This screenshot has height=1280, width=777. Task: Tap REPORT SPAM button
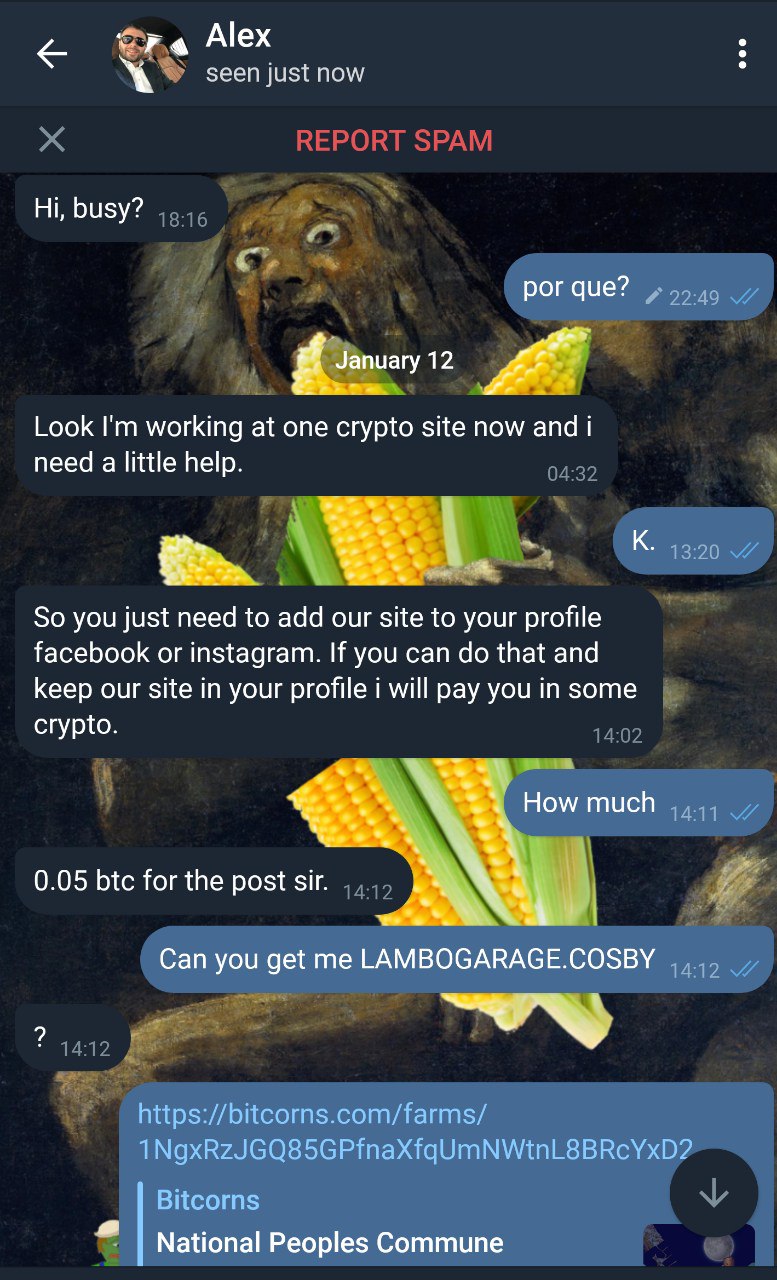[x=394, y=140]
